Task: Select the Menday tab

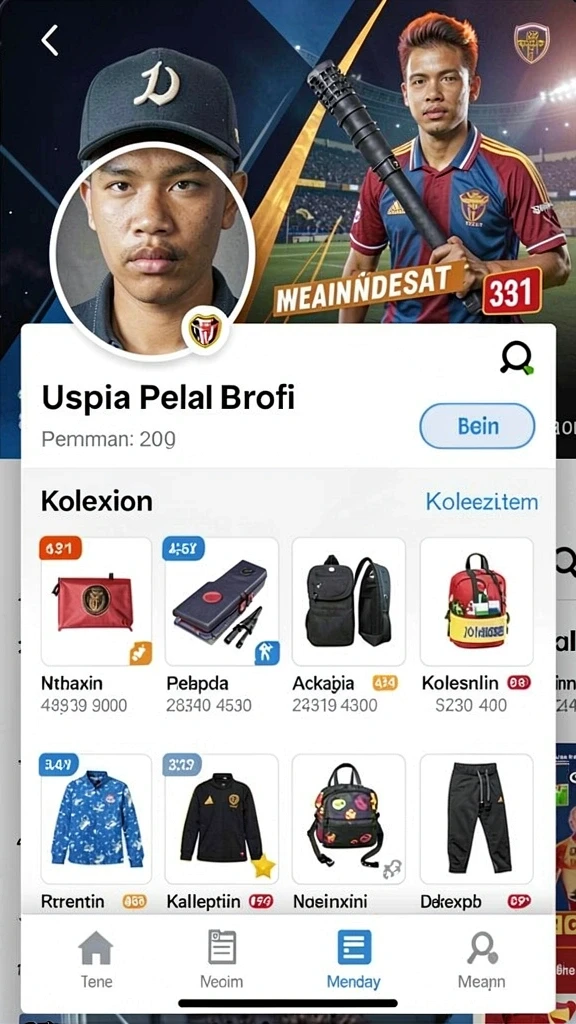Action: 353,959
